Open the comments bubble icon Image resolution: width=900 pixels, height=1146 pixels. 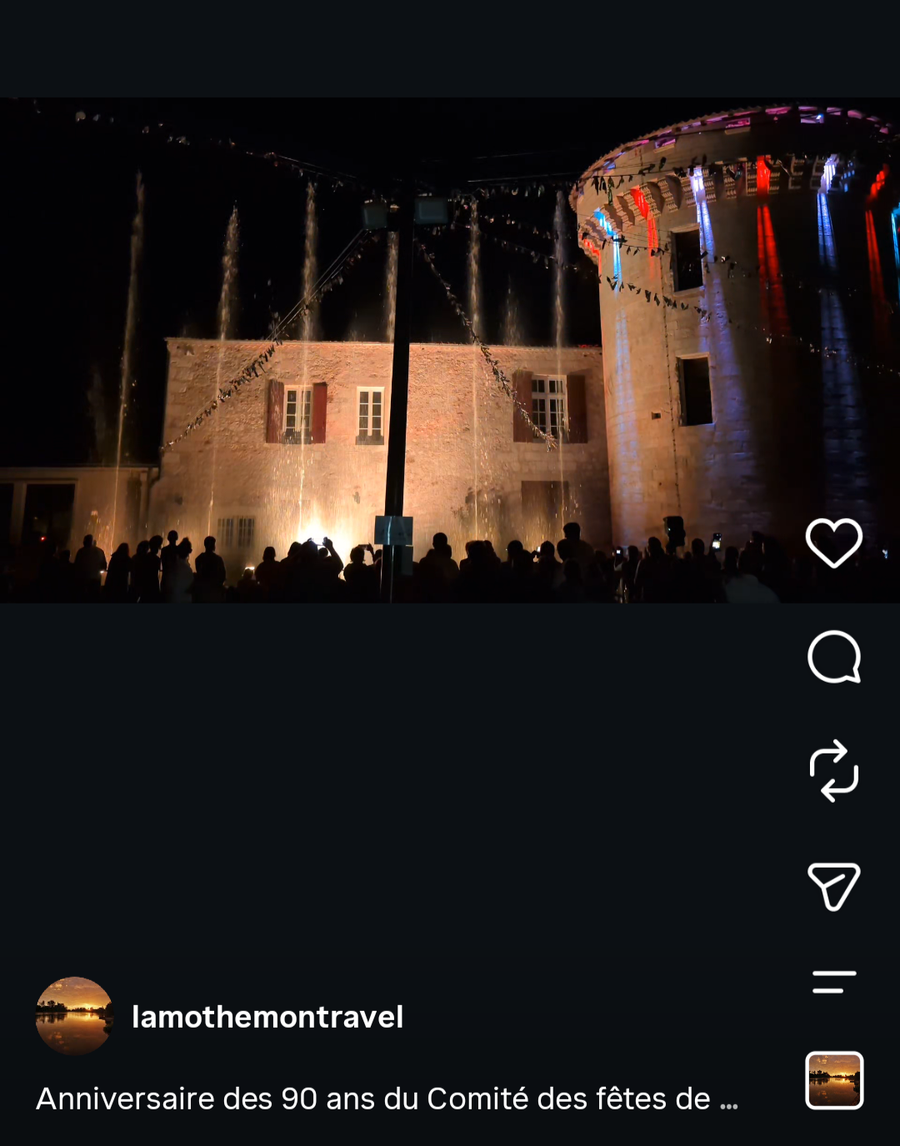[834, 657]
